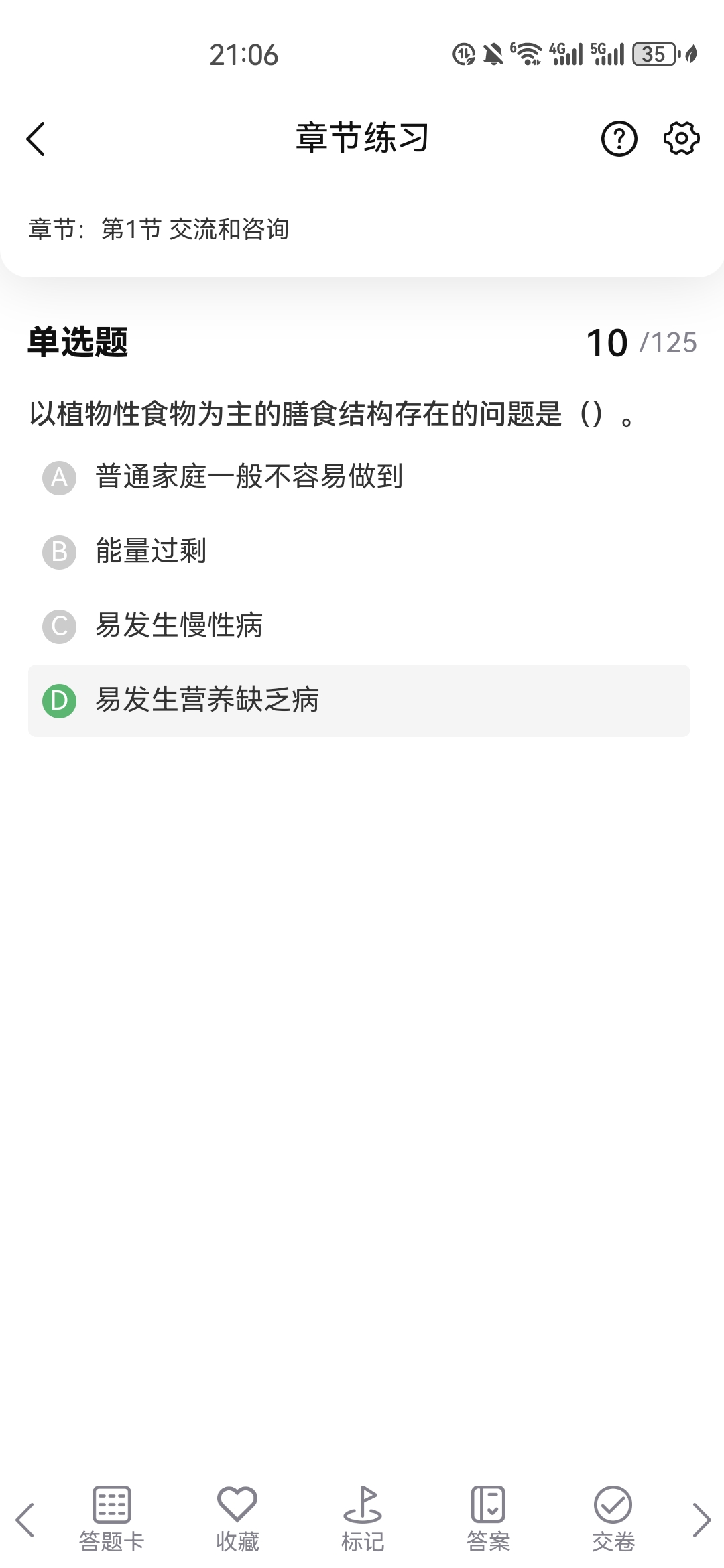Select answer A 普通家庭一般不容易做到

coord(248,477)
